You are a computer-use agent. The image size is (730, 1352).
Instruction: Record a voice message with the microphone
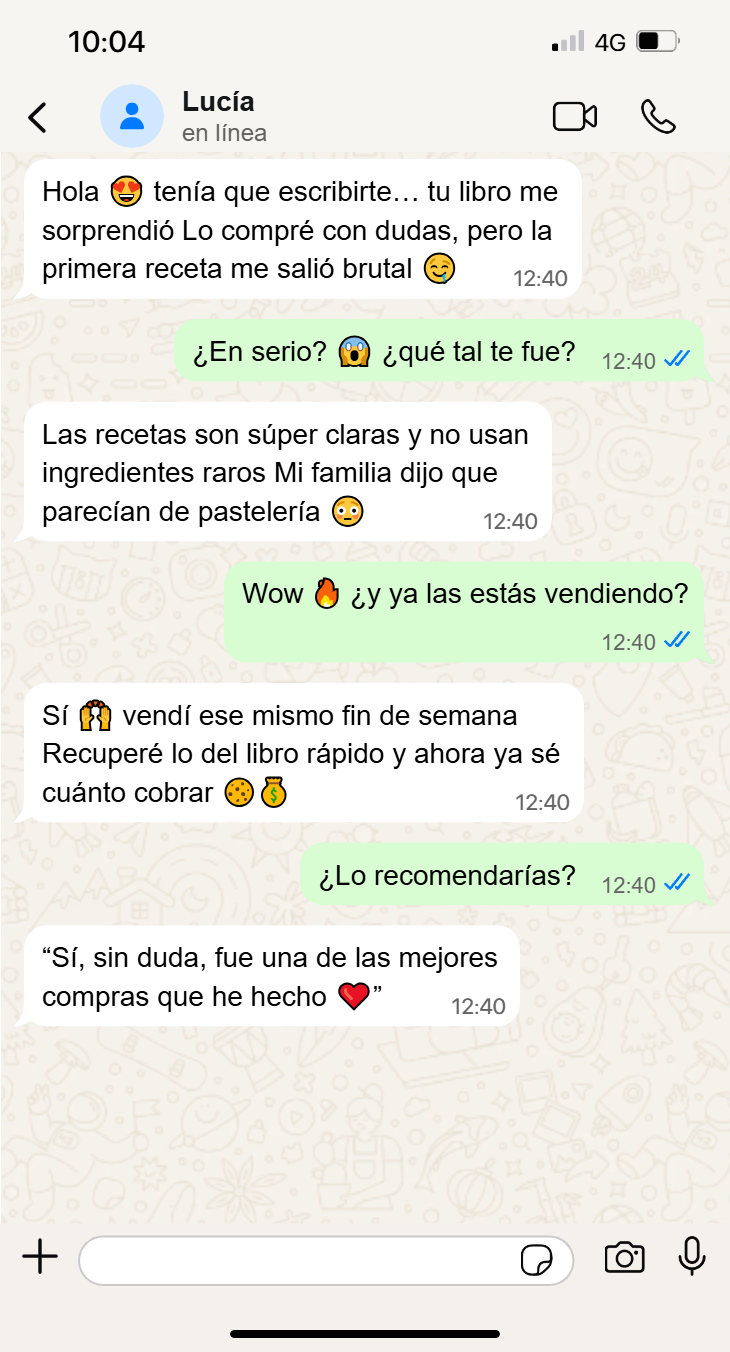pyautogui.click(x=692, y=1257)
